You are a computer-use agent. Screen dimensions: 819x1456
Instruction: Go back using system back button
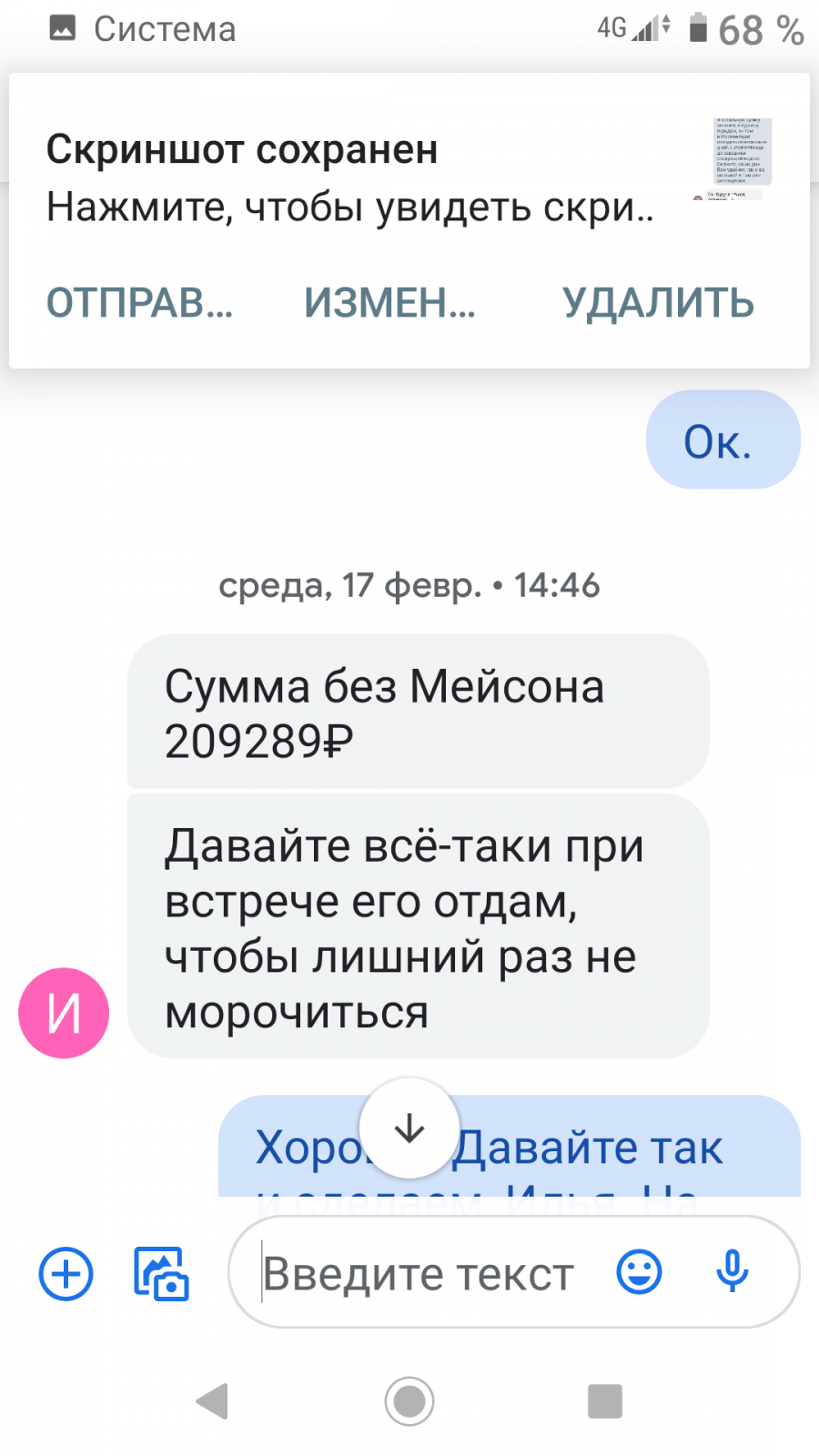(212, 1401)
